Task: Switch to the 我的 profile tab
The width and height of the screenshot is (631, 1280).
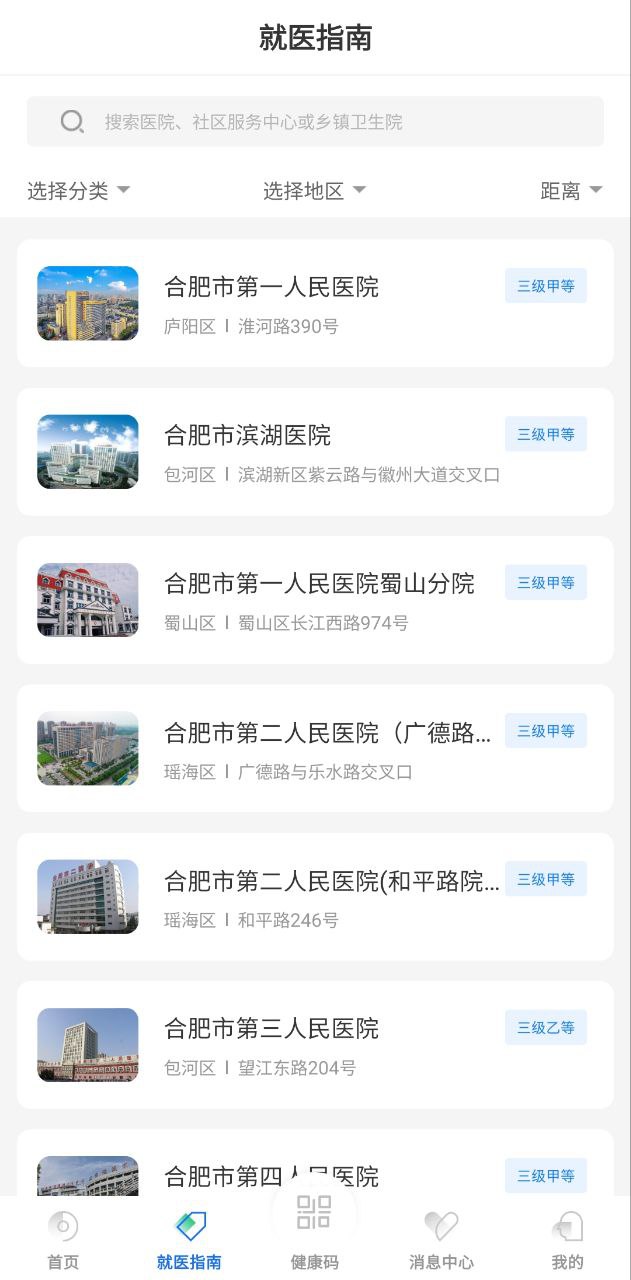Action: 567,1240
